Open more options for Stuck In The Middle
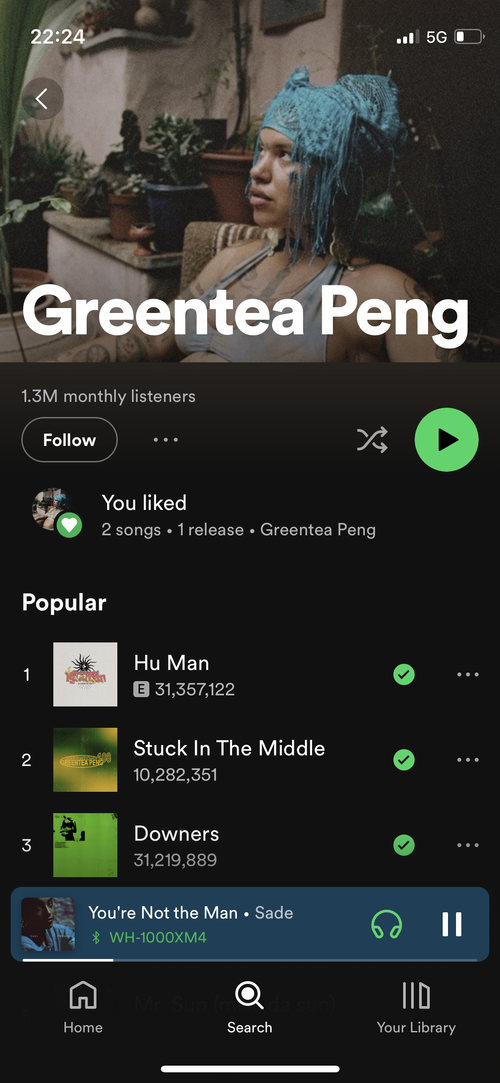Screen dimensions: 500x1083 (468, 760)
